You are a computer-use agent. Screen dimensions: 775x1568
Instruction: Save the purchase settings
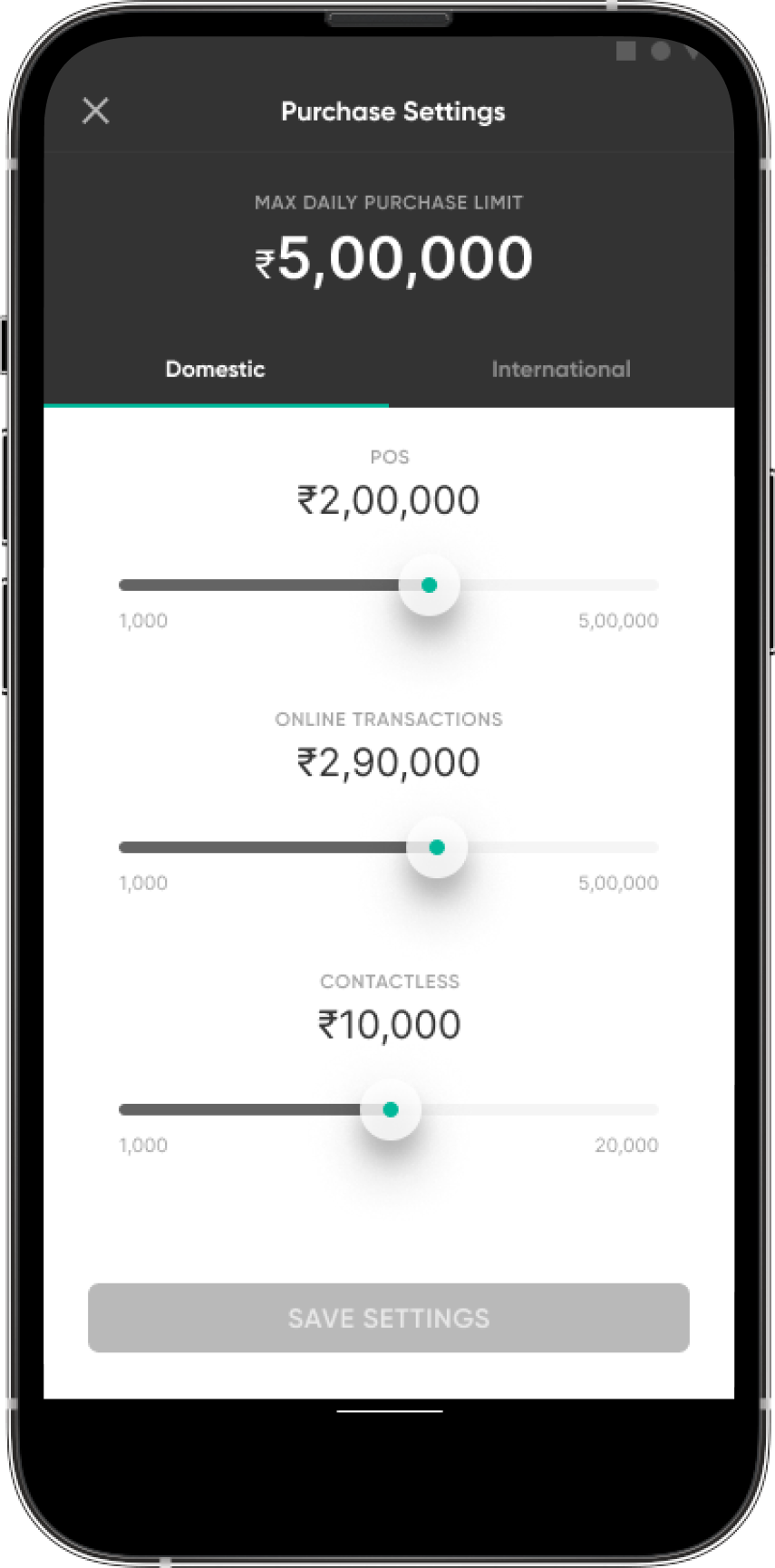[x=388, y=1318]
